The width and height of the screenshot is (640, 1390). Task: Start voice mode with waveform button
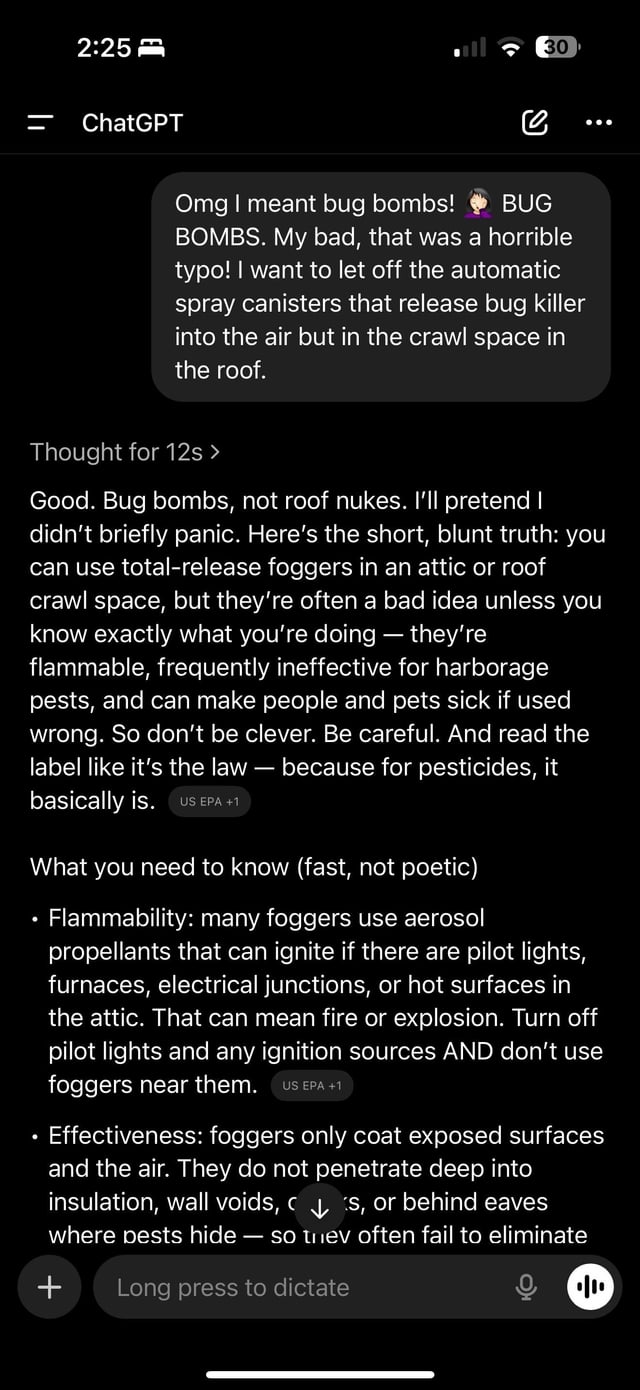tap(590, 1287)
